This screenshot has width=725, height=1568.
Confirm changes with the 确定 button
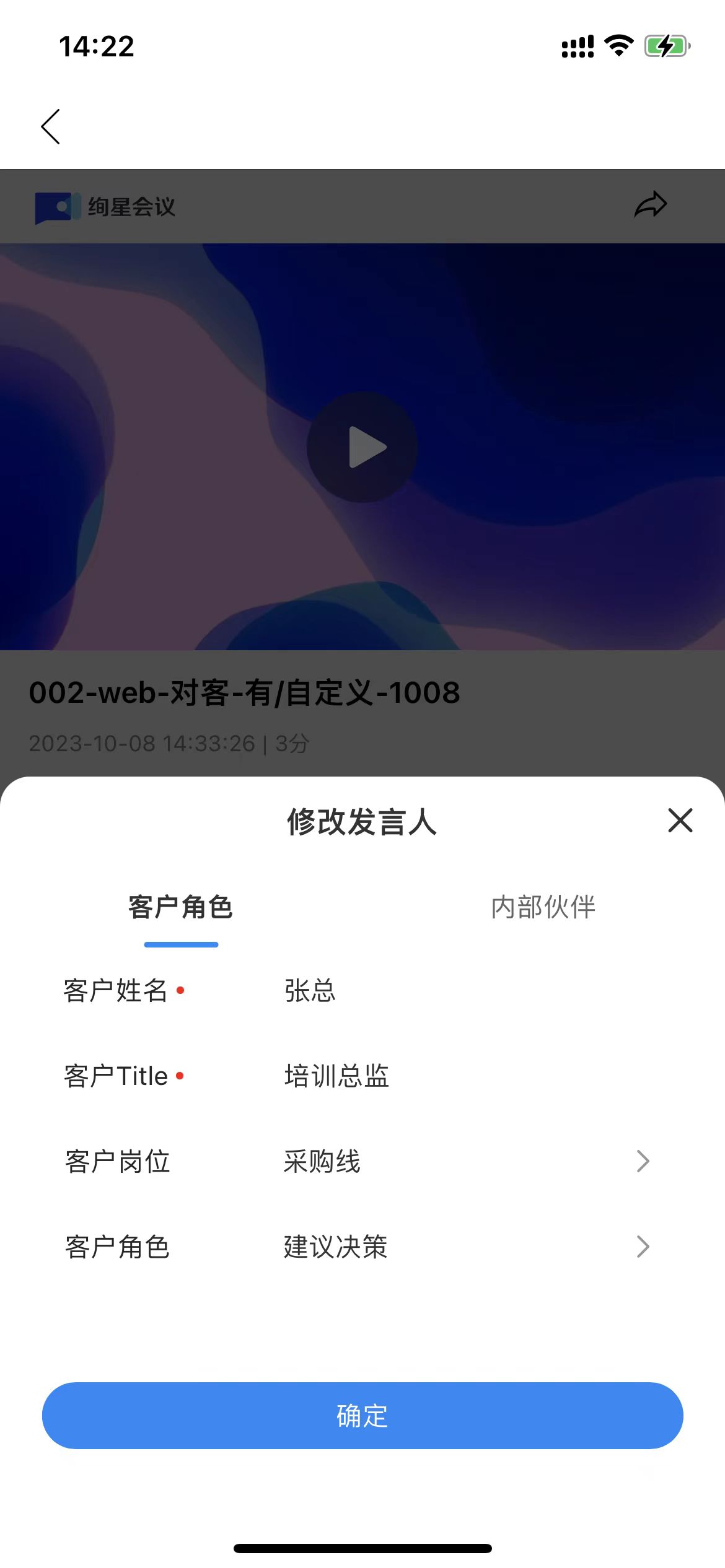coord(362,1416)
